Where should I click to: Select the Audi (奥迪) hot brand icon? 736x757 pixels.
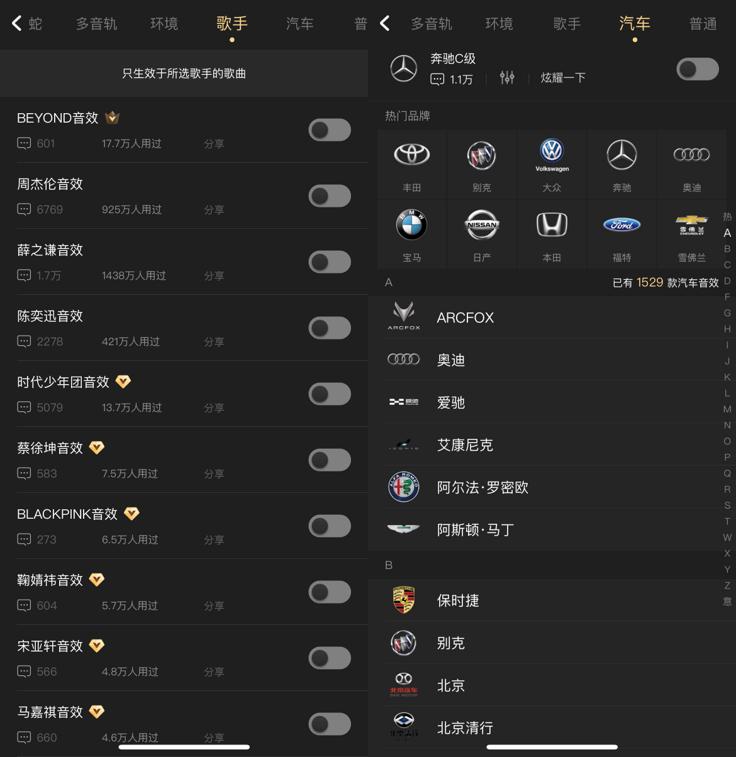click(691, 155)
